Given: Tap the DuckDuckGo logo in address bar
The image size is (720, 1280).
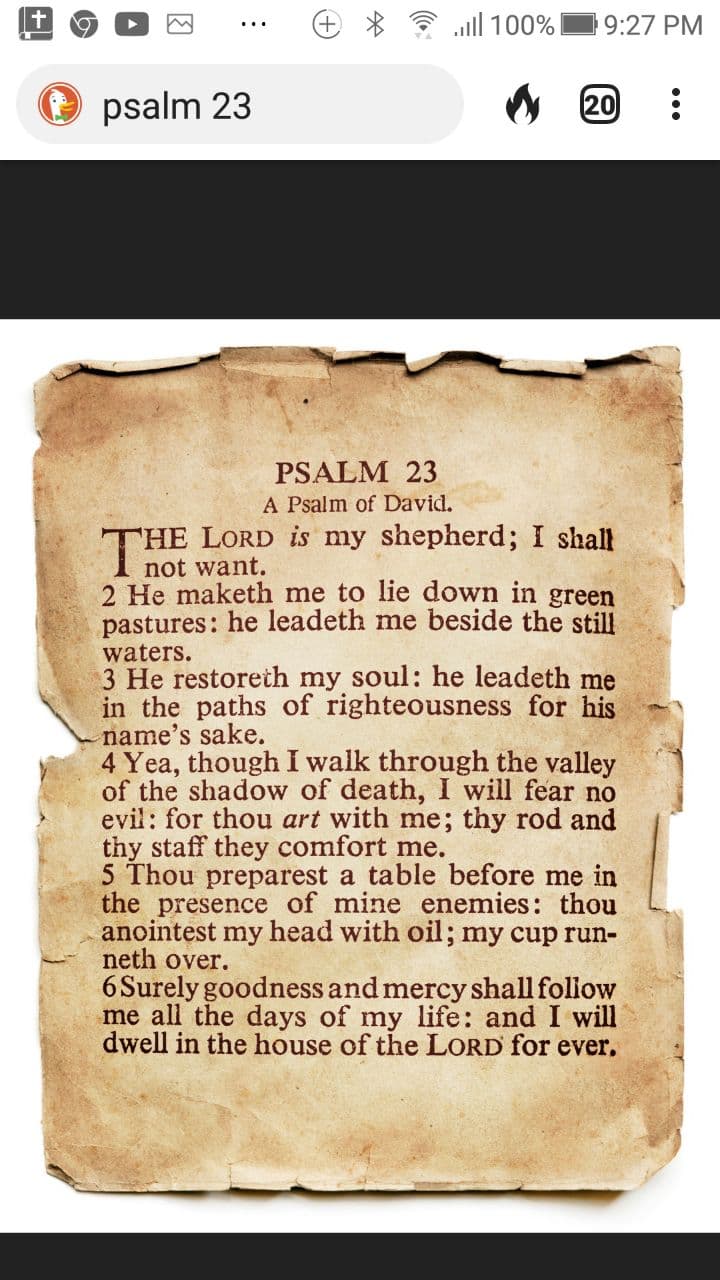Looking at the screenshot, I should coord(60,104).
